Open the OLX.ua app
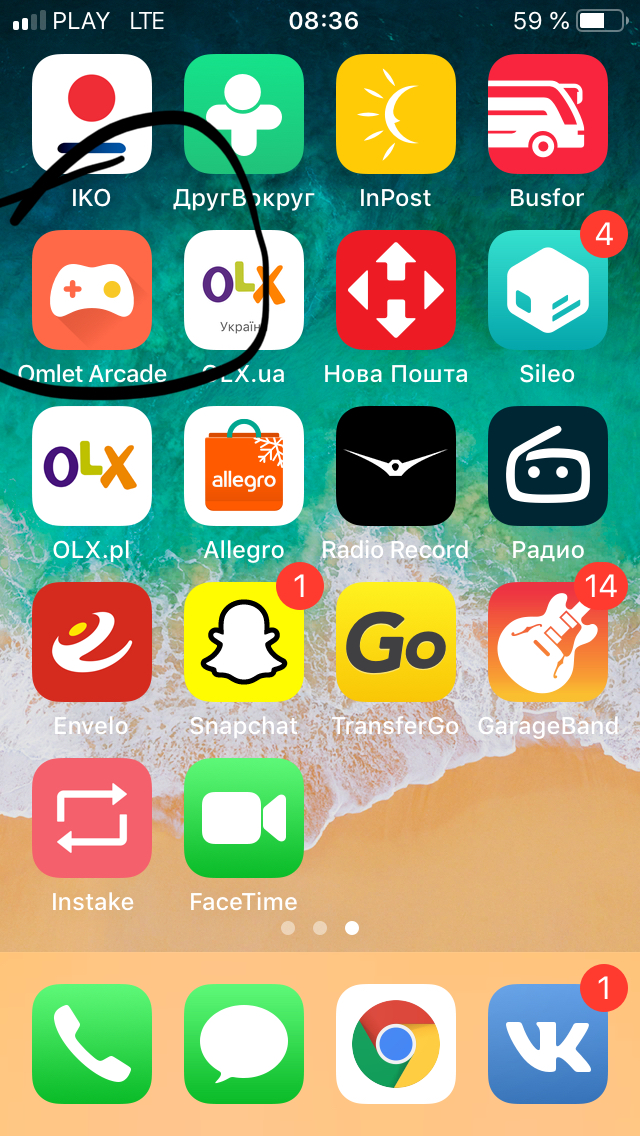Viewport: 640px width, 1136px height. click(244, 290)
